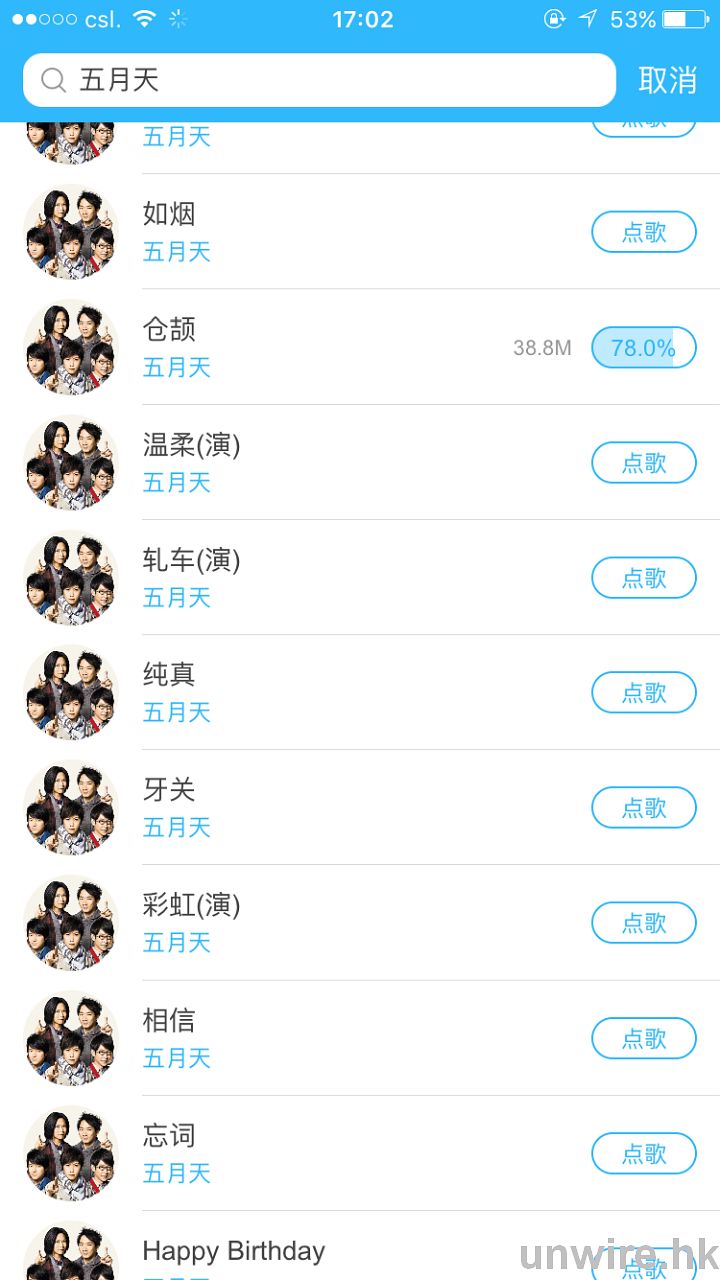Order the song 纯真 via 点歌
This screenshot has height=1280, width=720.
(x=644, y=693)
